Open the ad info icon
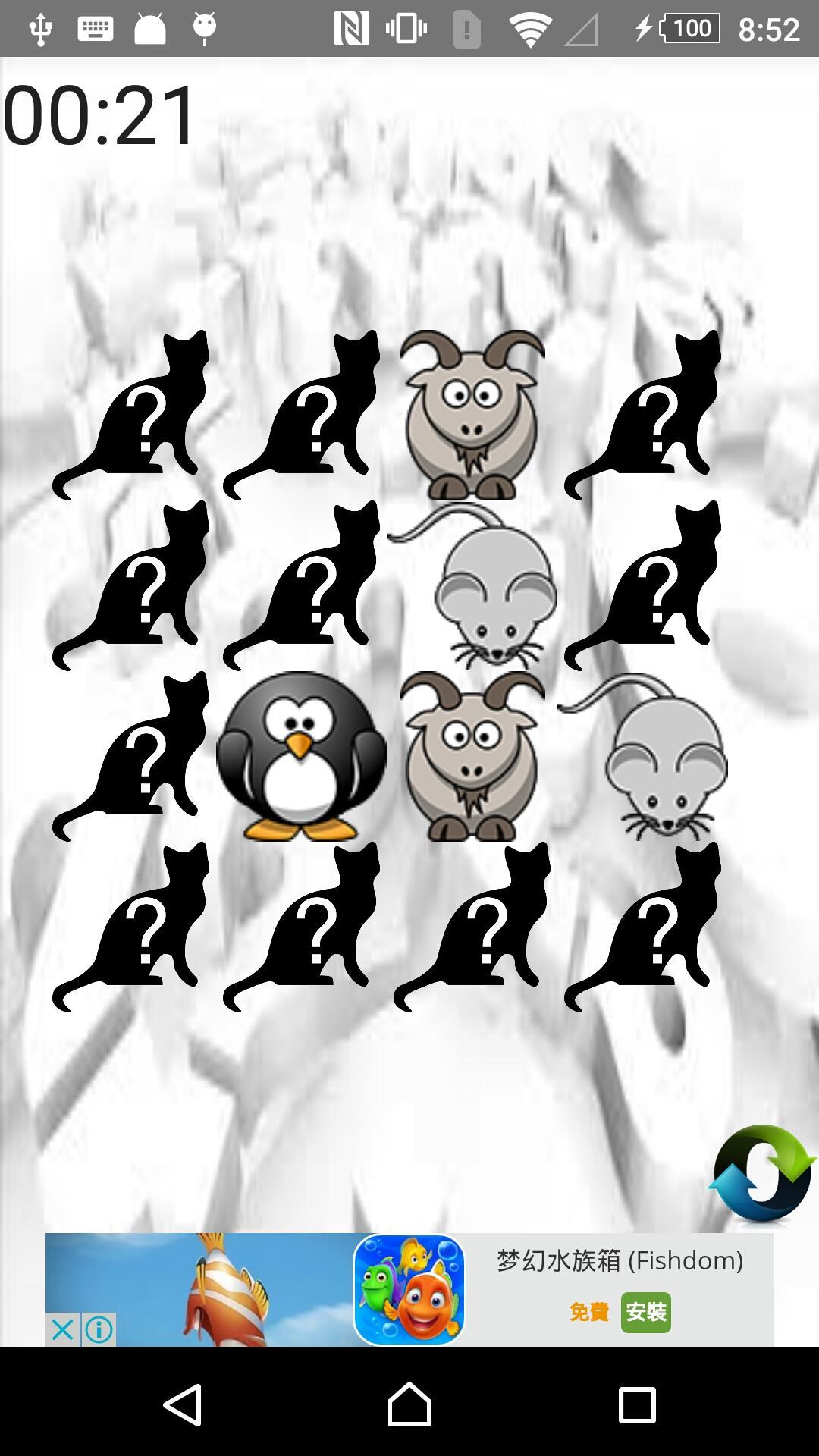 [99, 1329]
